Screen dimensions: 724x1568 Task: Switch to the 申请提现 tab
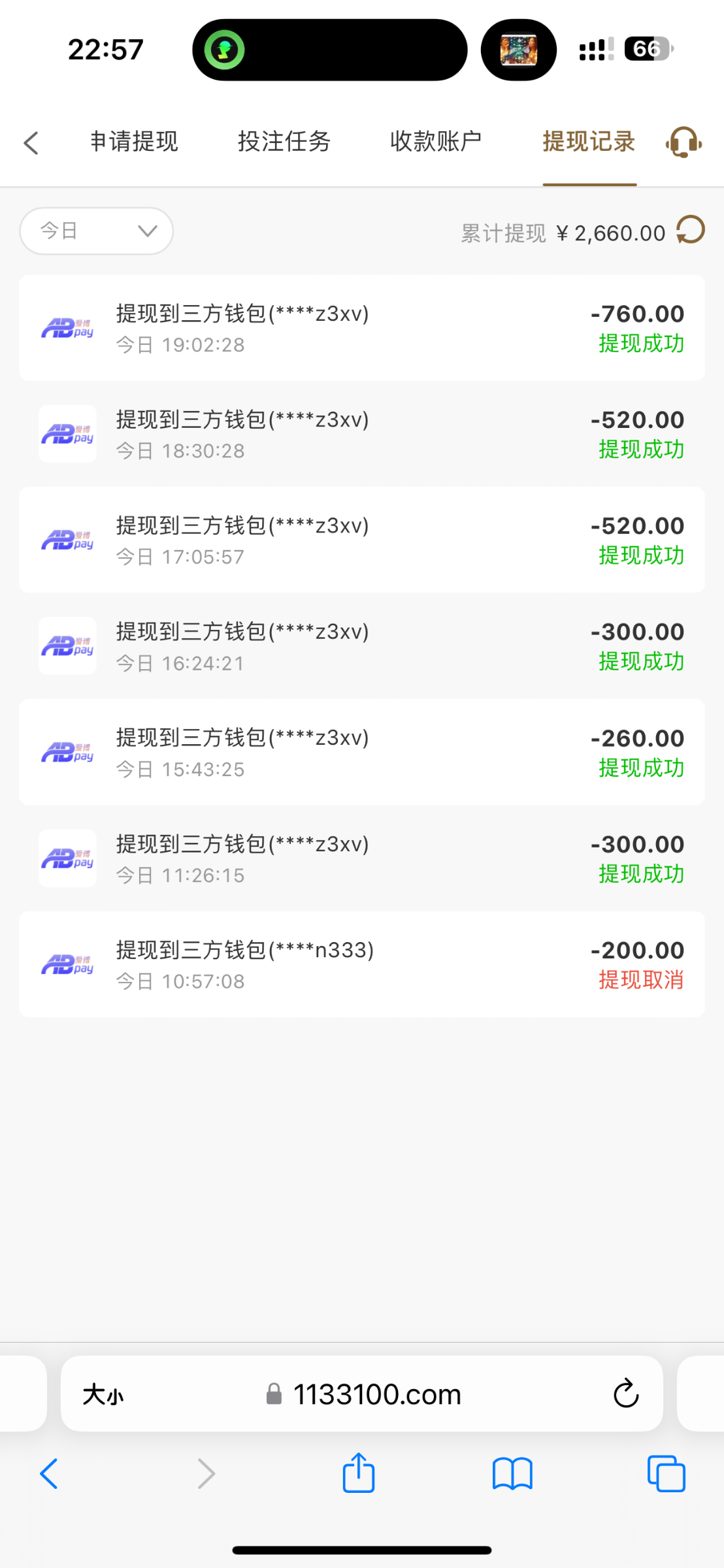134,142
